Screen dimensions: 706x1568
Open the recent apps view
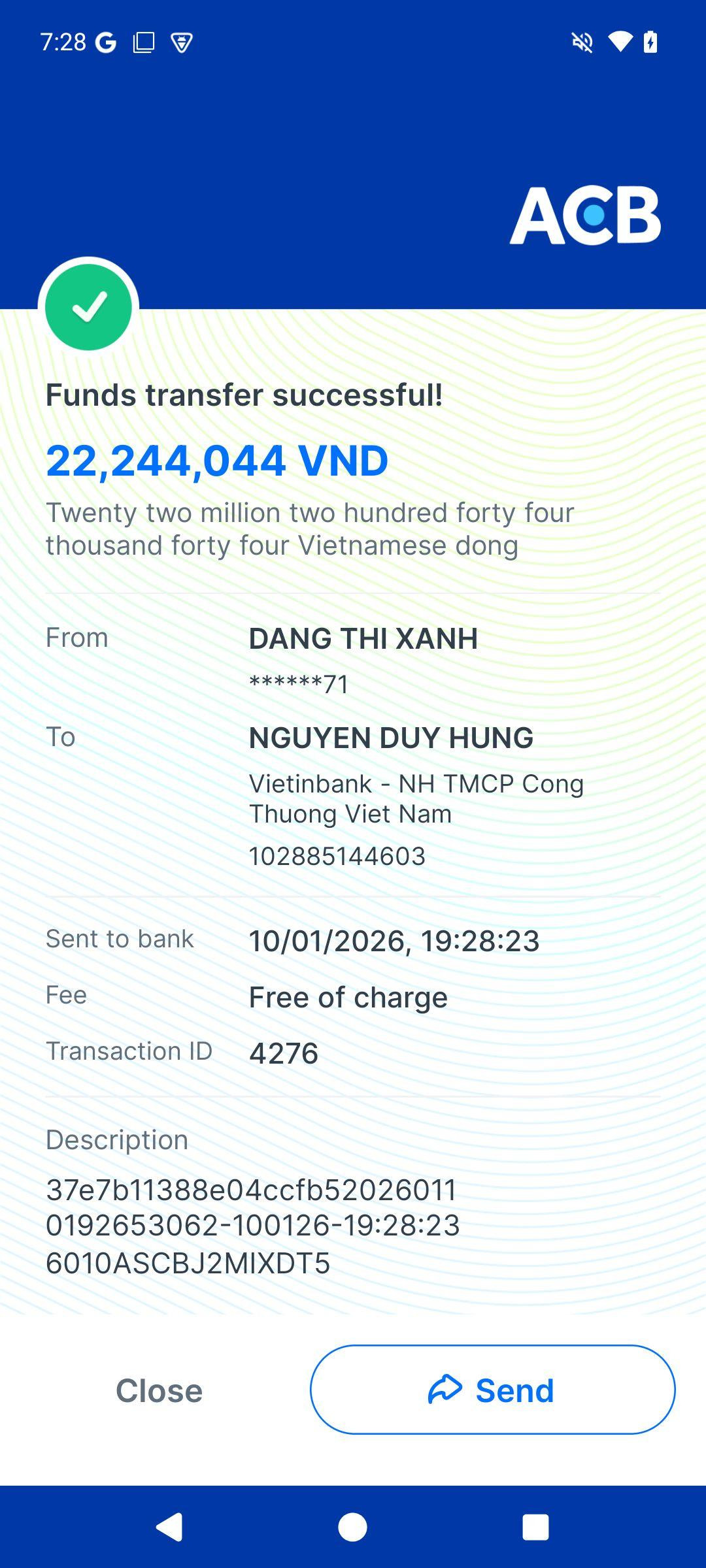tap(535, 1527)
